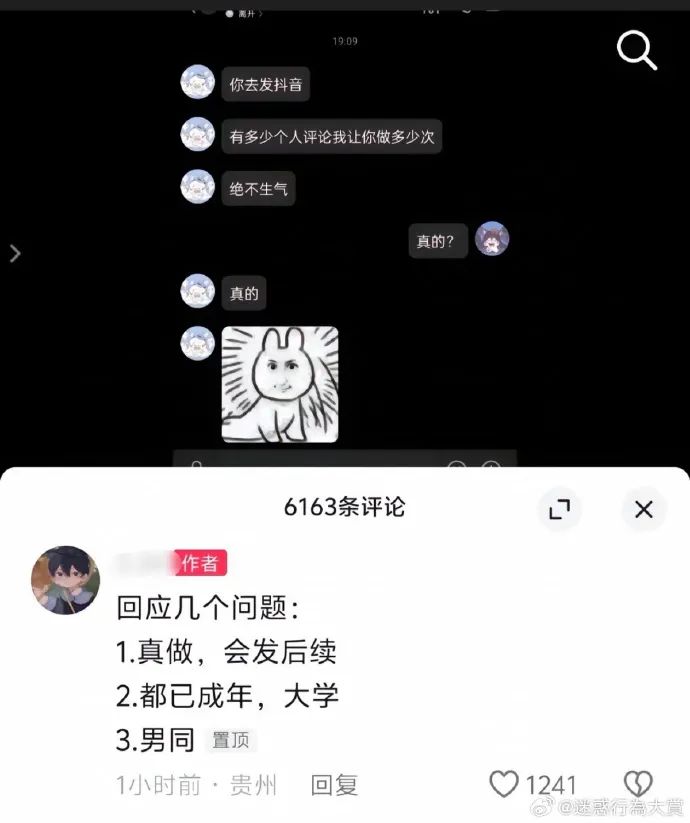The height and width of the screenshot is (823, 690).
Task: Tap the side arrow on left edge
Action: (15, 253)
